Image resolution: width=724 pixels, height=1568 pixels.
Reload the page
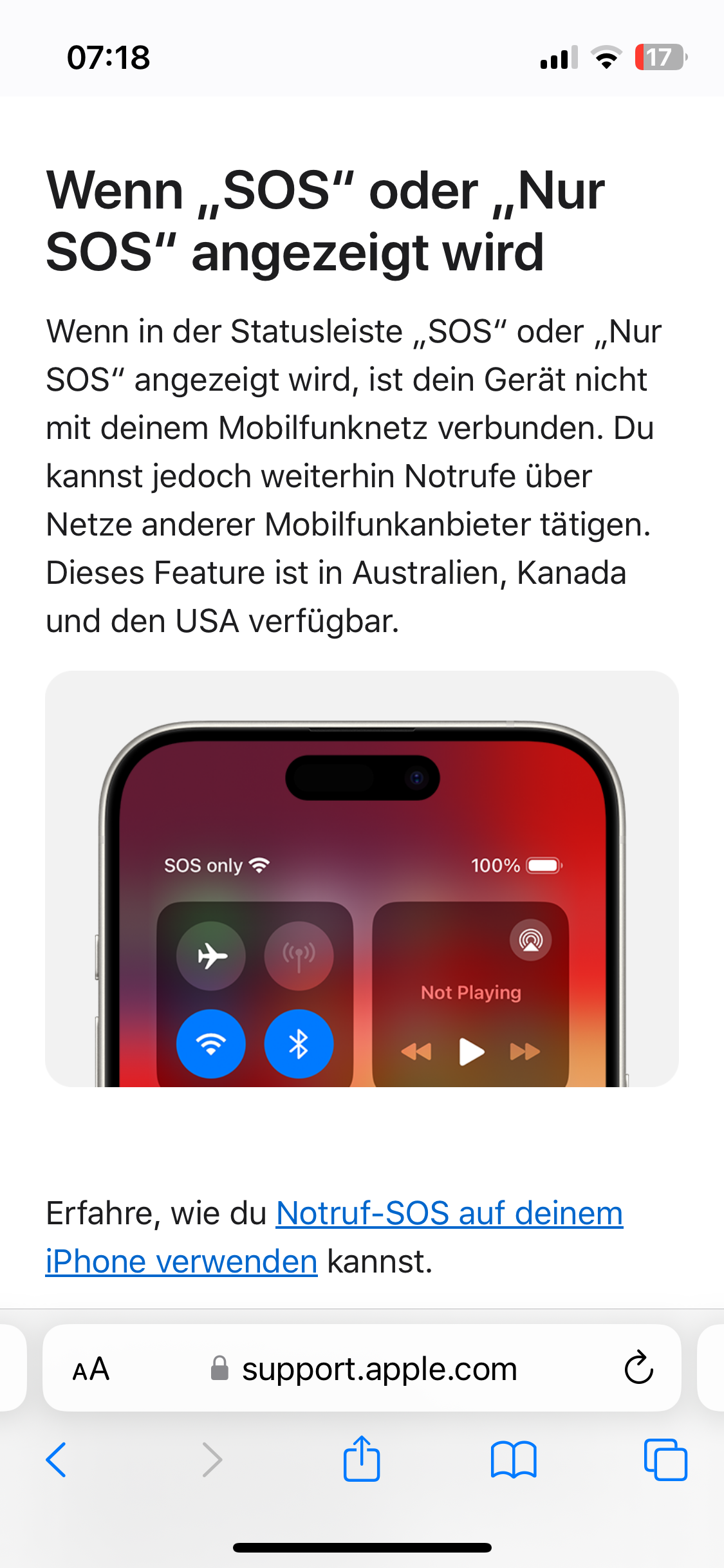[x=638, y=1368]
